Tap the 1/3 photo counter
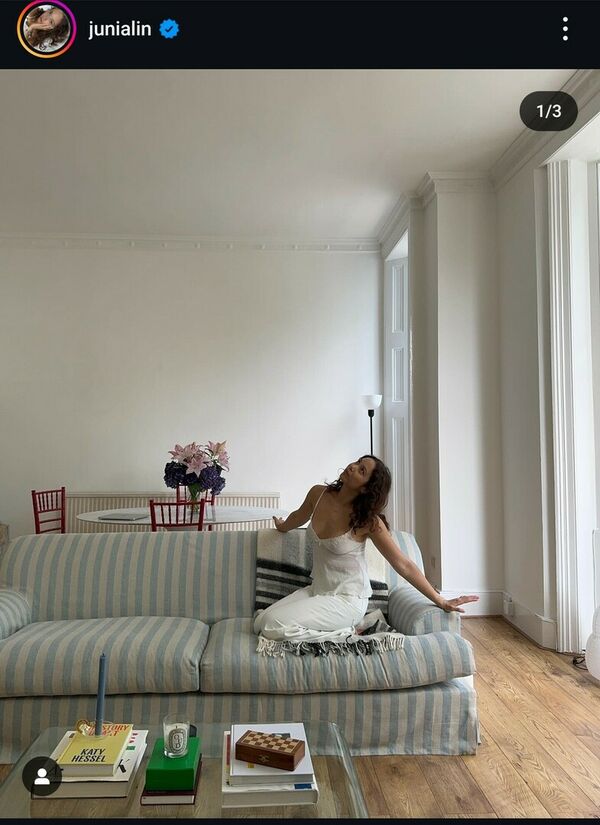This screenshot has width=600, height=825. click(548, 111)
